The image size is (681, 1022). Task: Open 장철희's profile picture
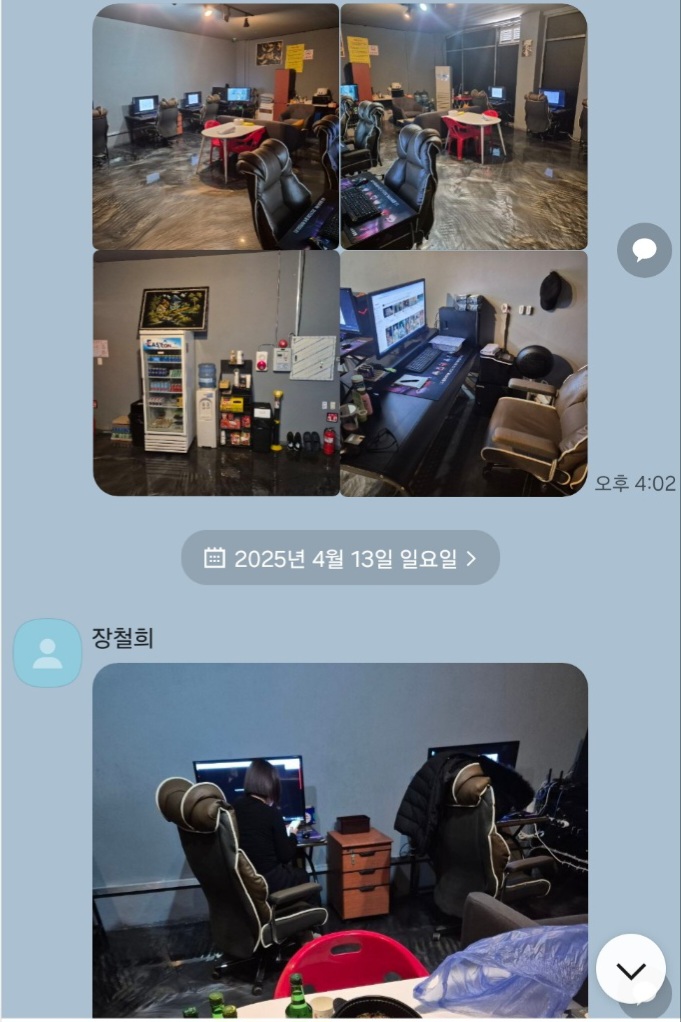click(47, 653)
